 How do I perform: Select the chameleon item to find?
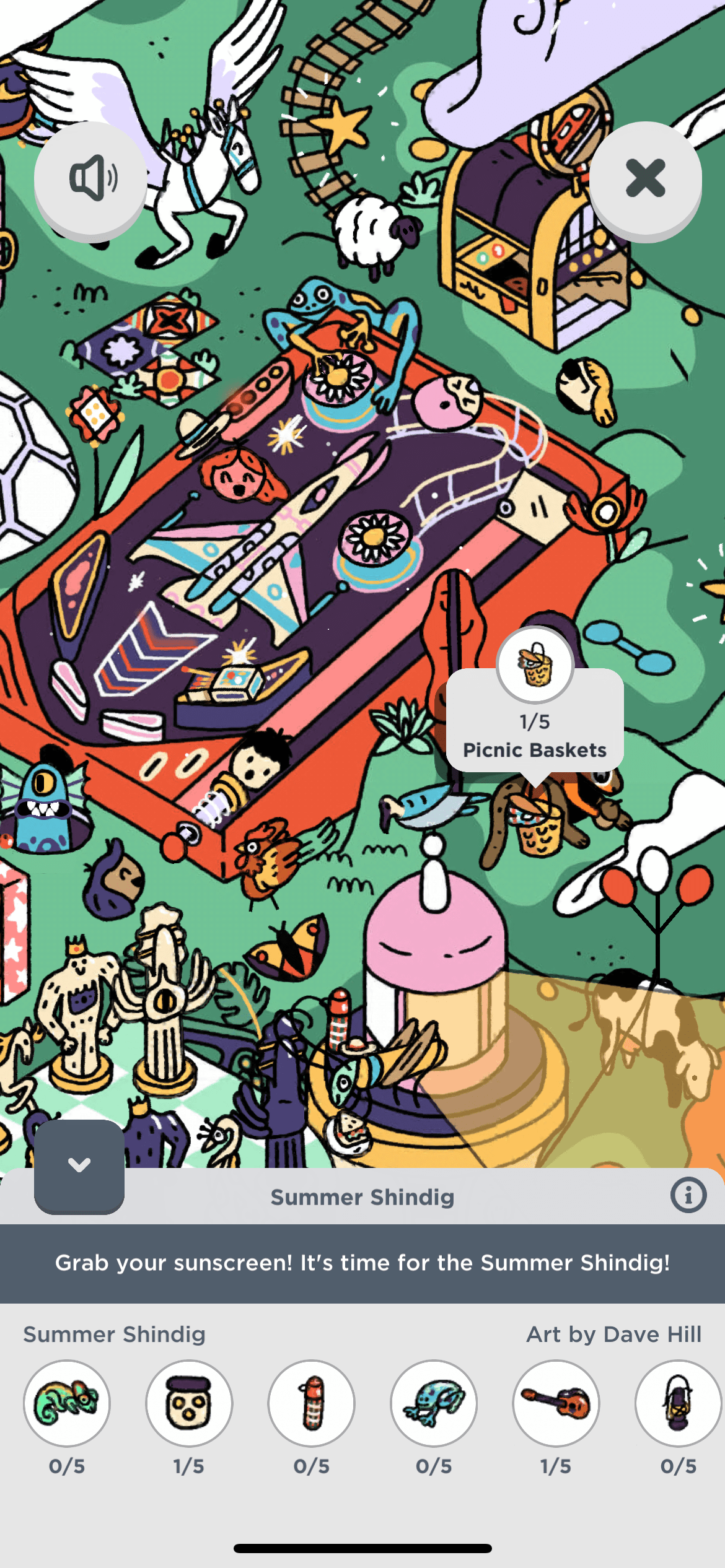click(x=67, y=1403)
